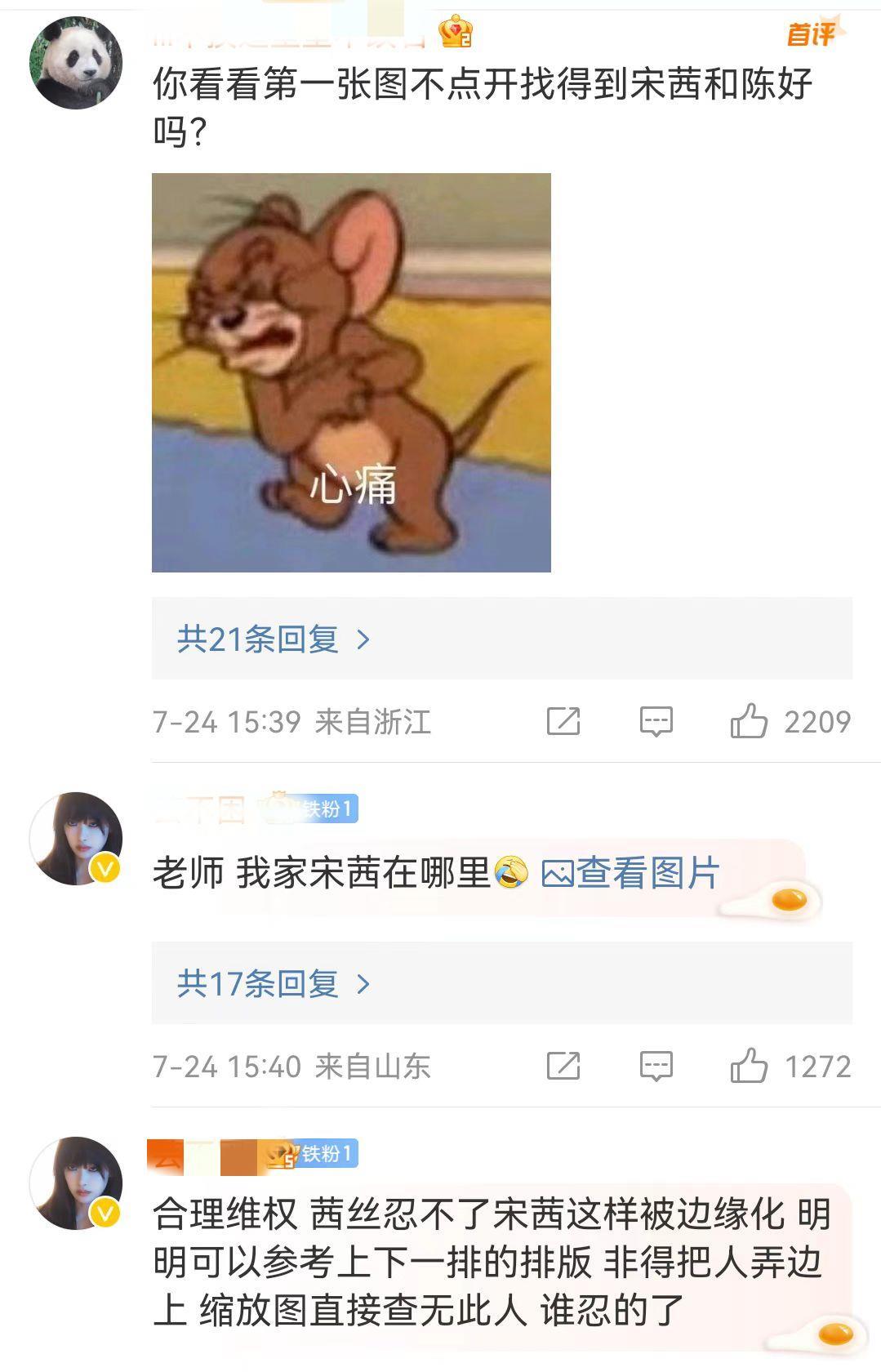Repost the 7-24 15:40 comment

(x=563, y=1066)
